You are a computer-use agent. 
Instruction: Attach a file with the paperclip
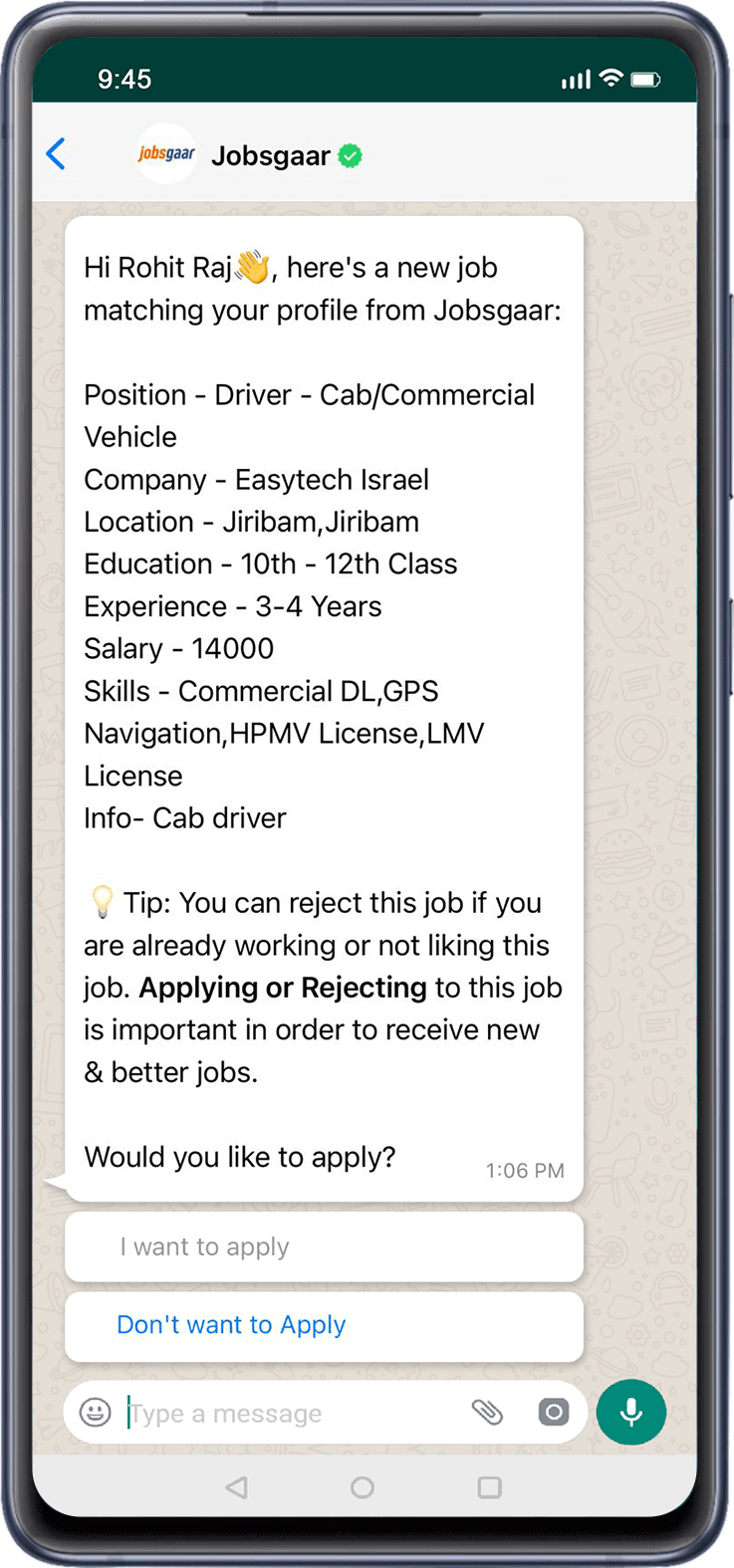tap(487, 1411)
